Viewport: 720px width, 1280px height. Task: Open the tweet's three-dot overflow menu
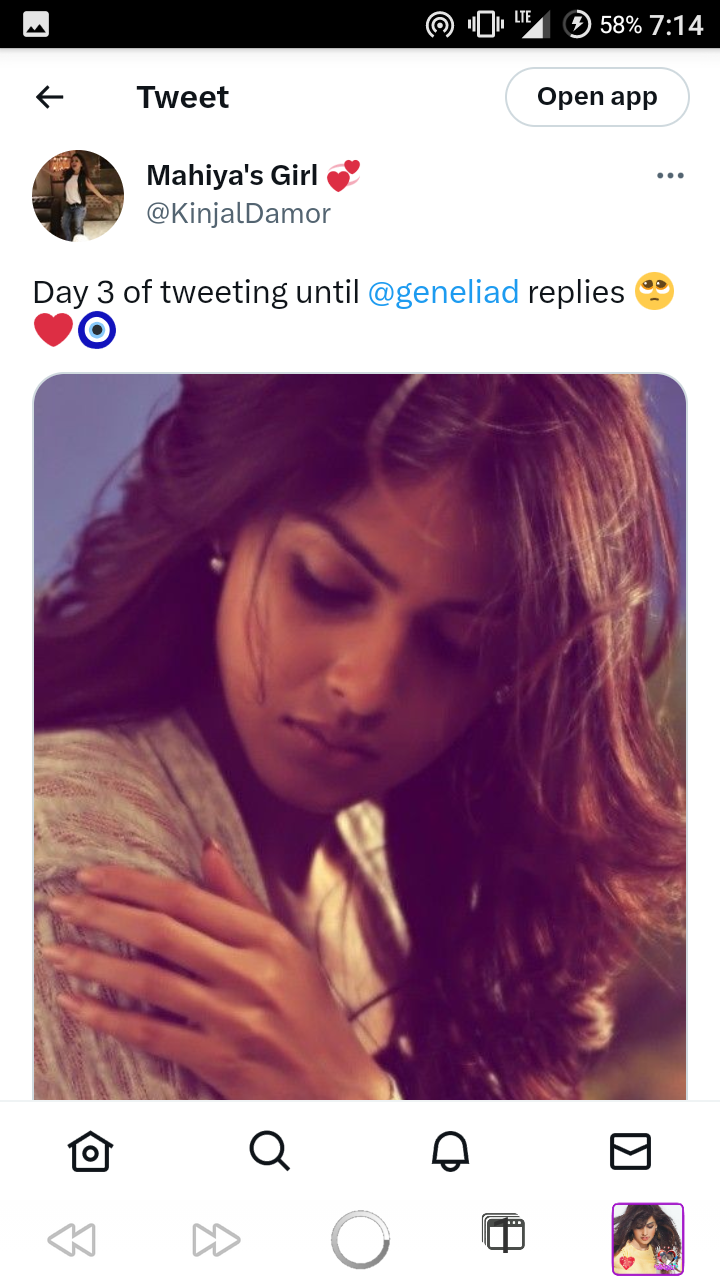670,176
